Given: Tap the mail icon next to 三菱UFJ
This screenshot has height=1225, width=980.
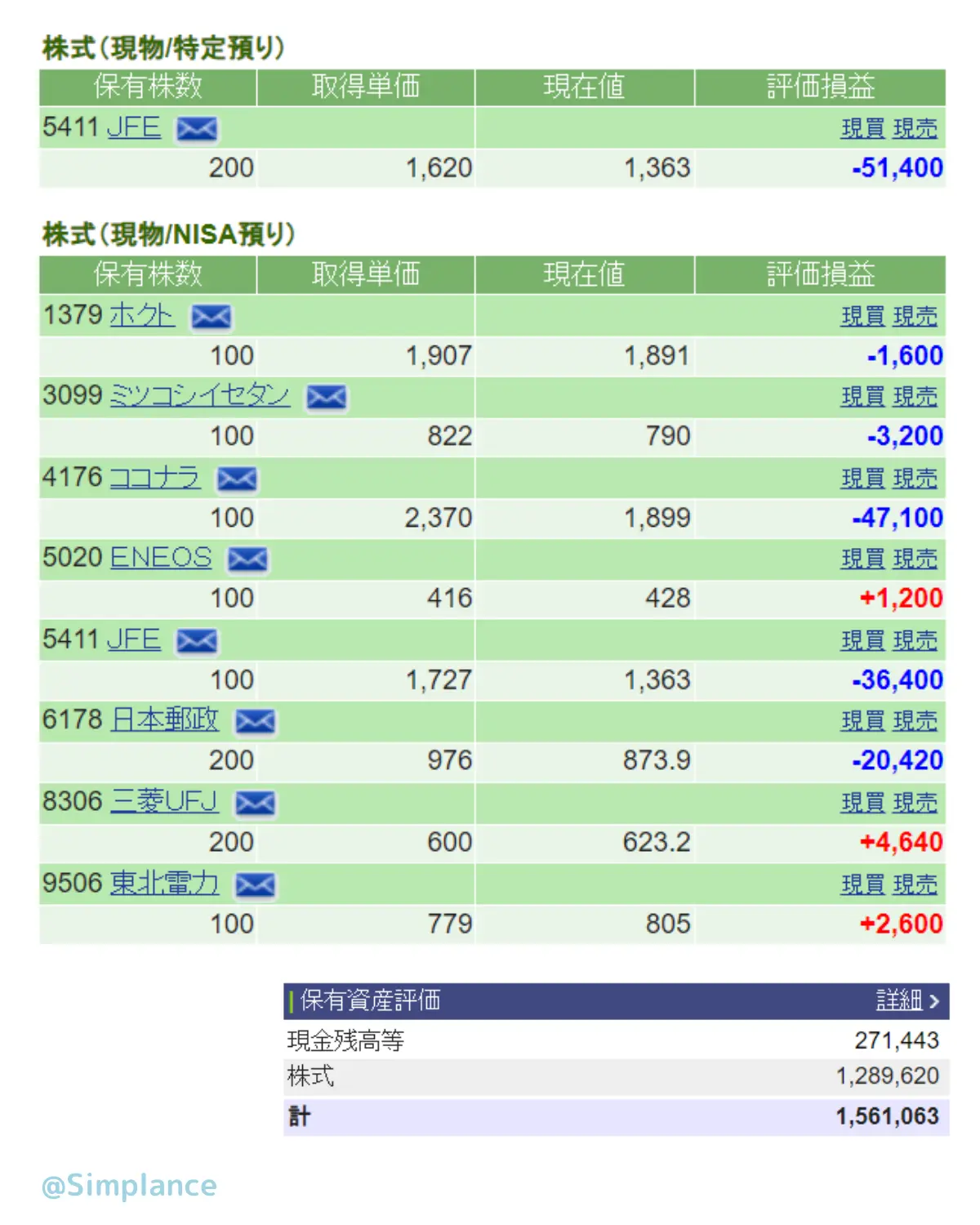Looking at the screenshot, I should pos(255,803).
